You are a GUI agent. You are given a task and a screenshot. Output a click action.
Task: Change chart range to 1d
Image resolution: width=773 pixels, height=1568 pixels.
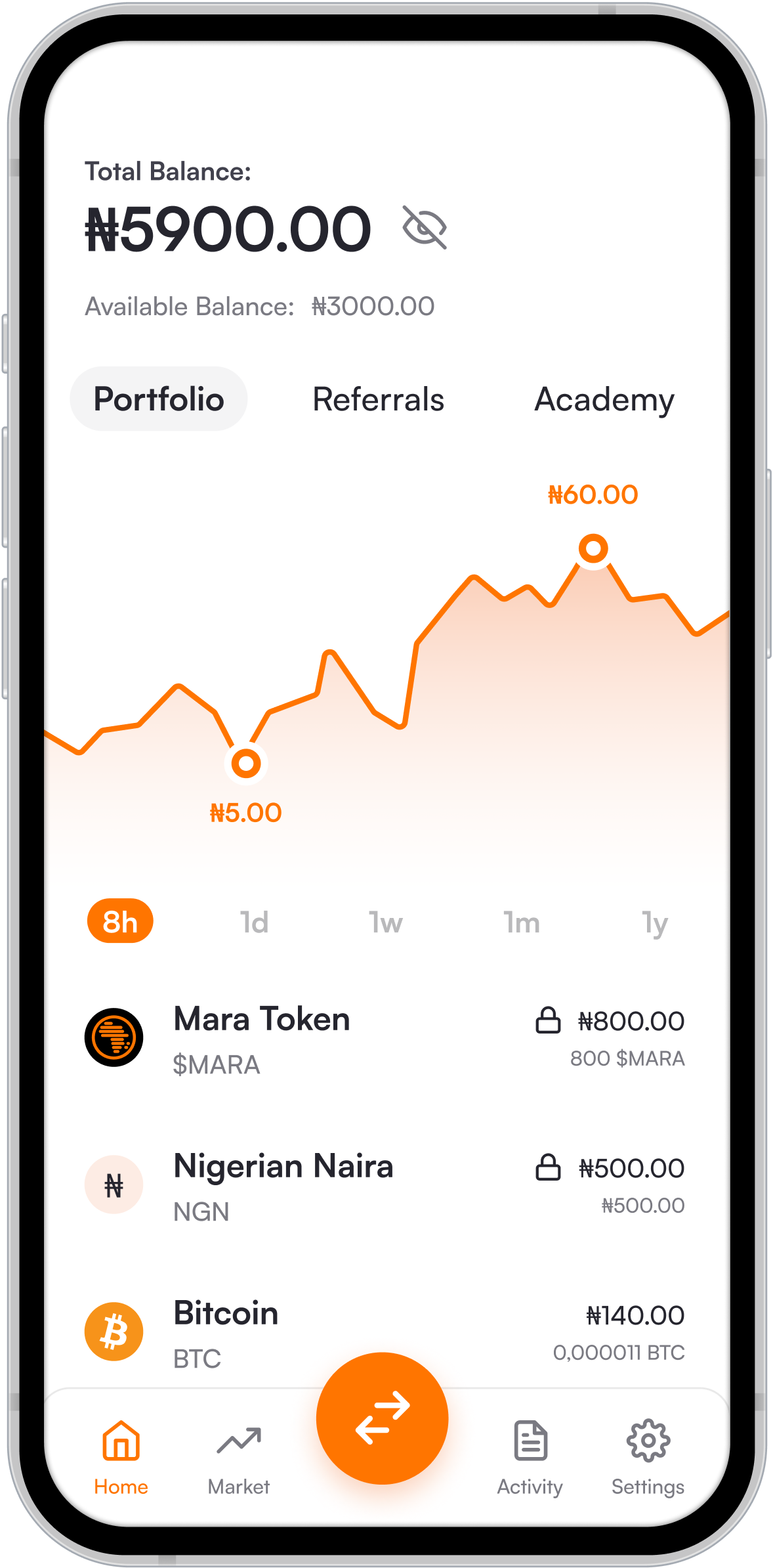click(254, 923)
